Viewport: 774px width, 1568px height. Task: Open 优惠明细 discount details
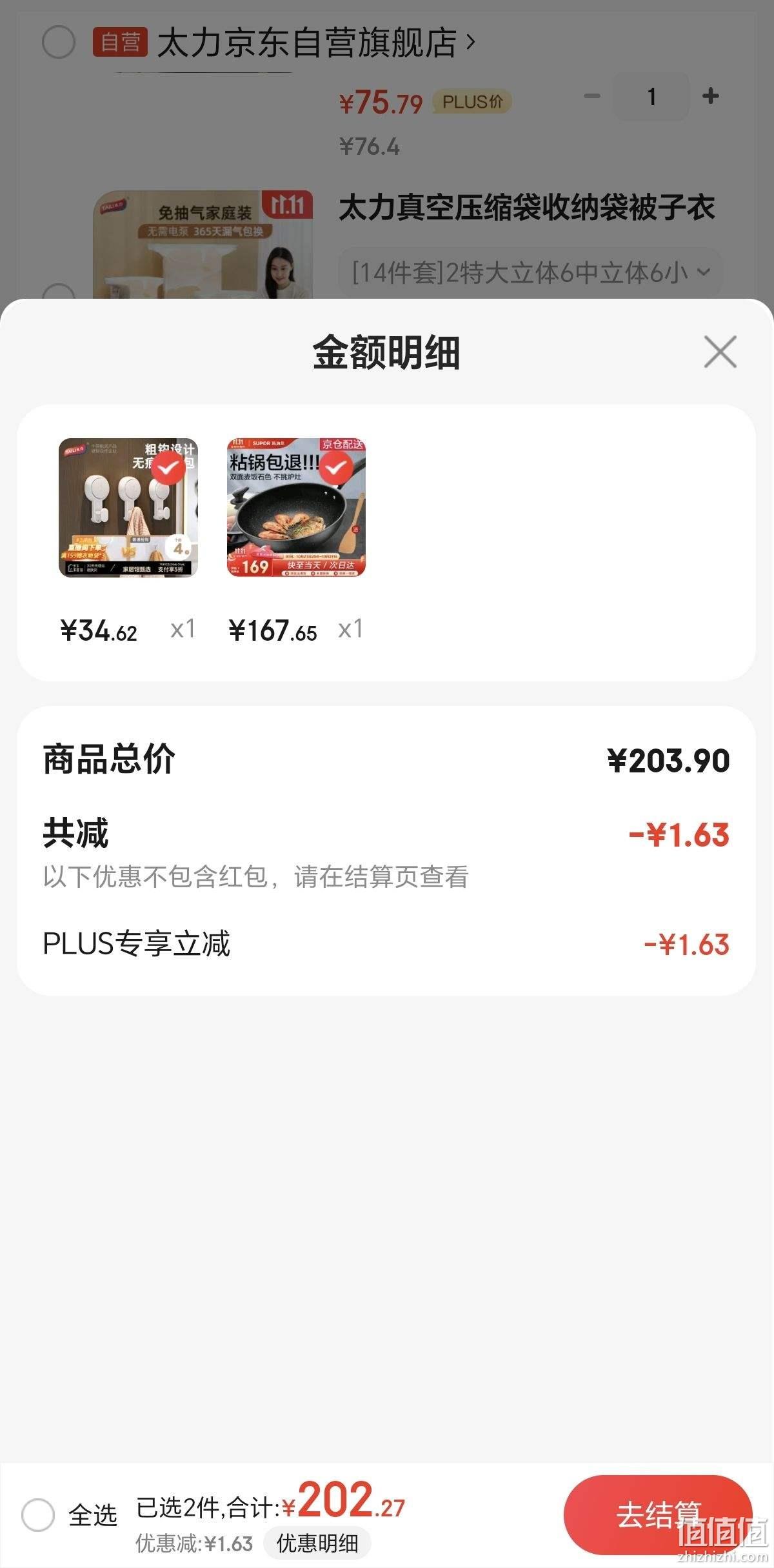[317, 1543]
